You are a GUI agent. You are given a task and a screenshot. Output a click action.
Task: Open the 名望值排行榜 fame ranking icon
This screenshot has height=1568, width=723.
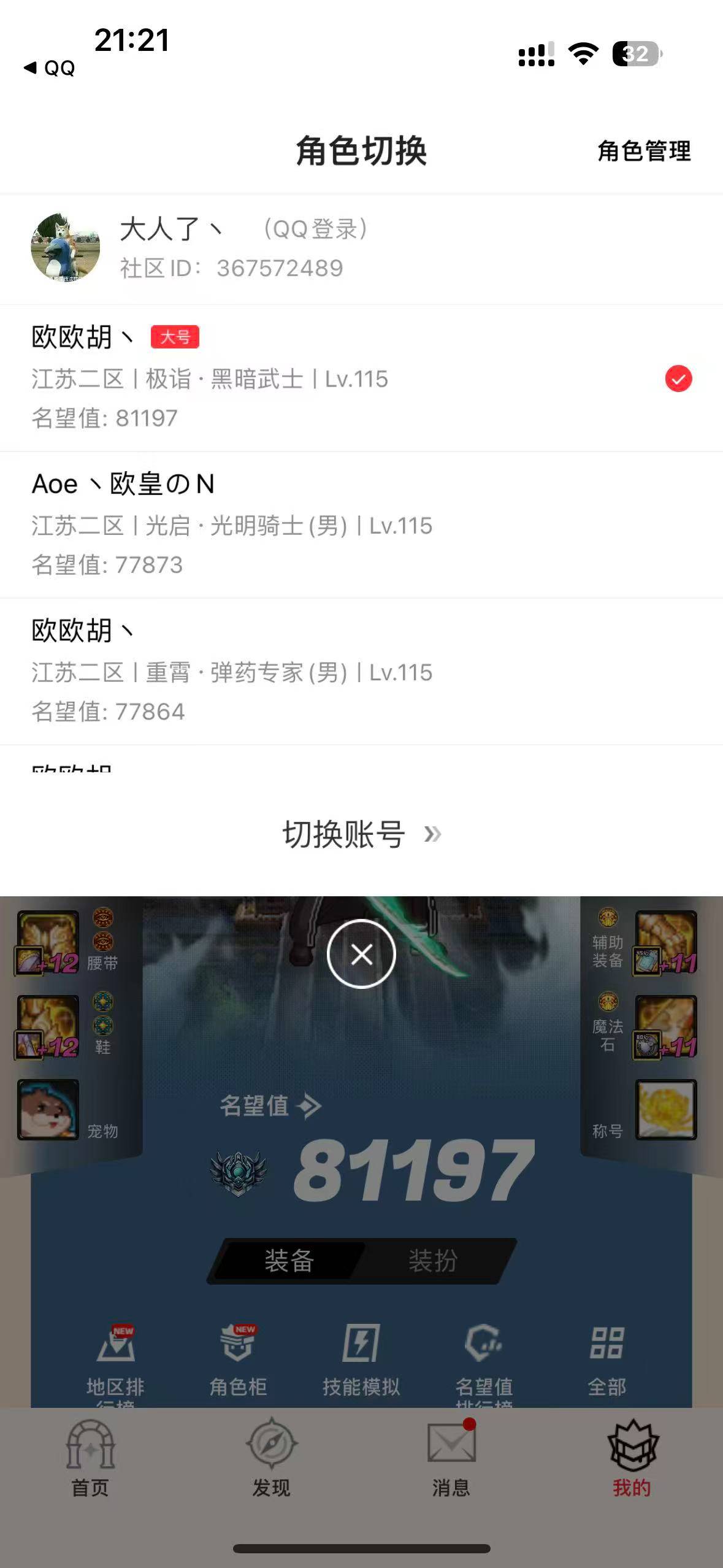pyautogui.click(x=483, y=1356)
